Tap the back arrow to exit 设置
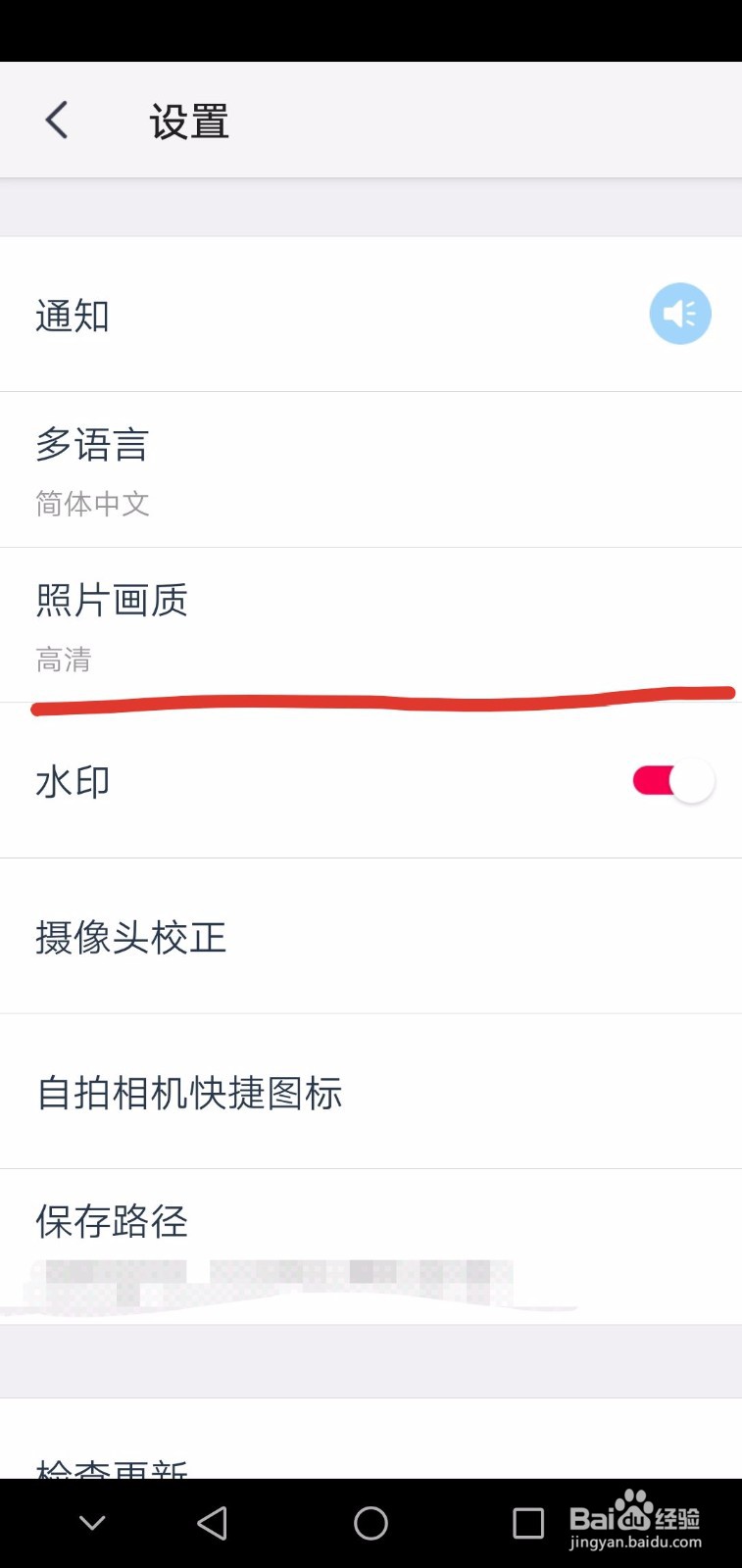 [56, 118]
